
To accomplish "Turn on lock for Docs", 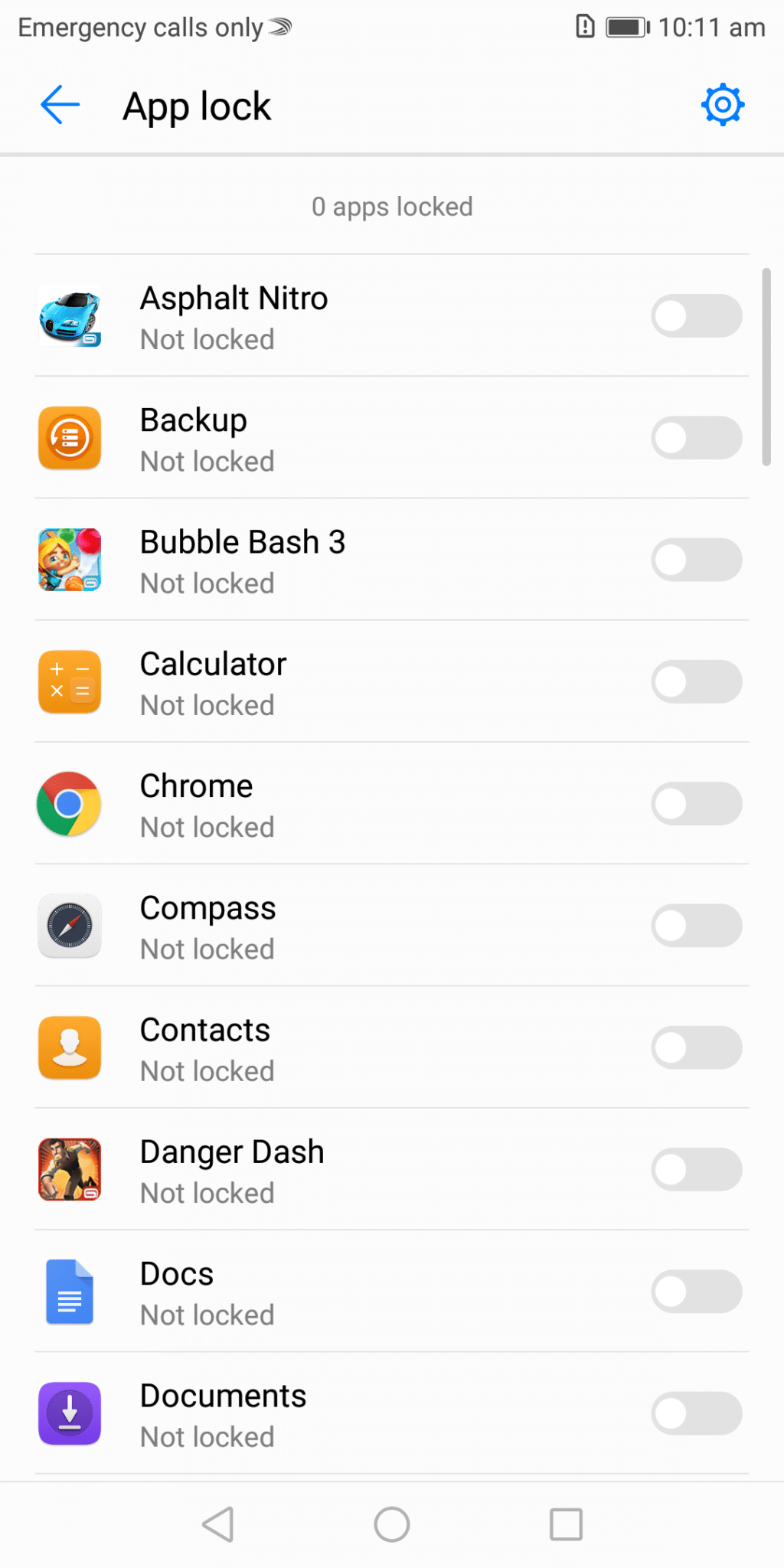I will [x=697, y=1292].
